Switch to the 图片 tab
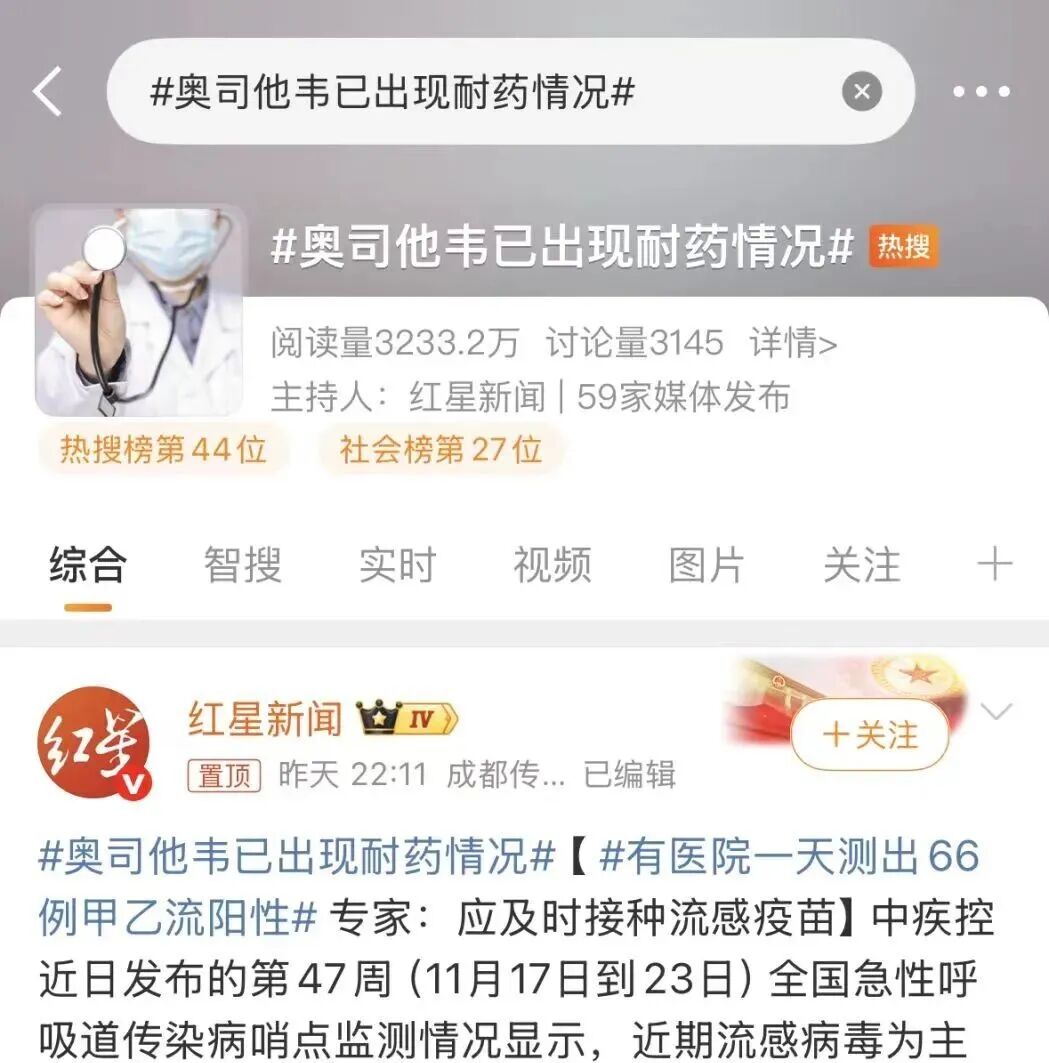 (706, 565)
